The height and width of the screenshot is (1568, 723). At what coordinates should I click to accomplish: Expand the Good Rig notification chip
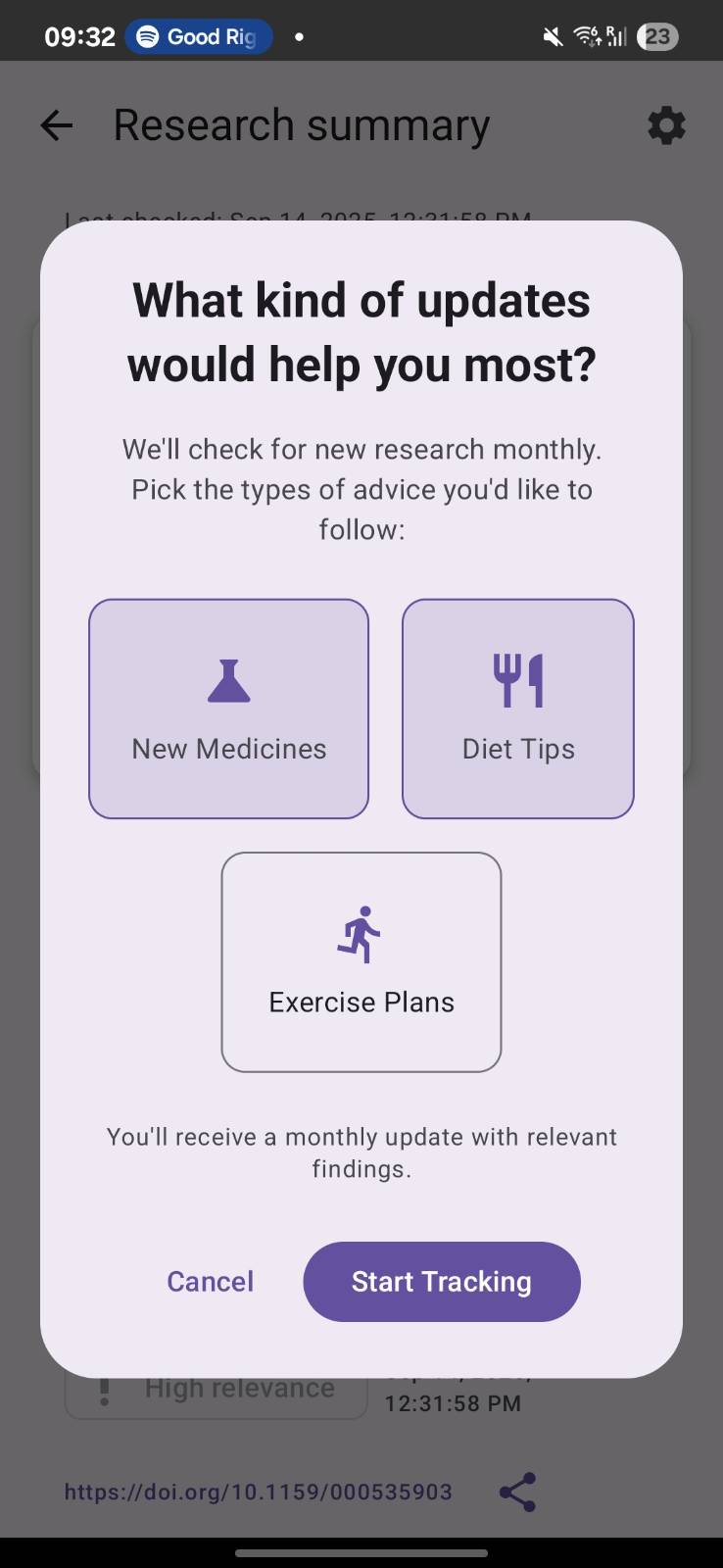click(199, 36)
